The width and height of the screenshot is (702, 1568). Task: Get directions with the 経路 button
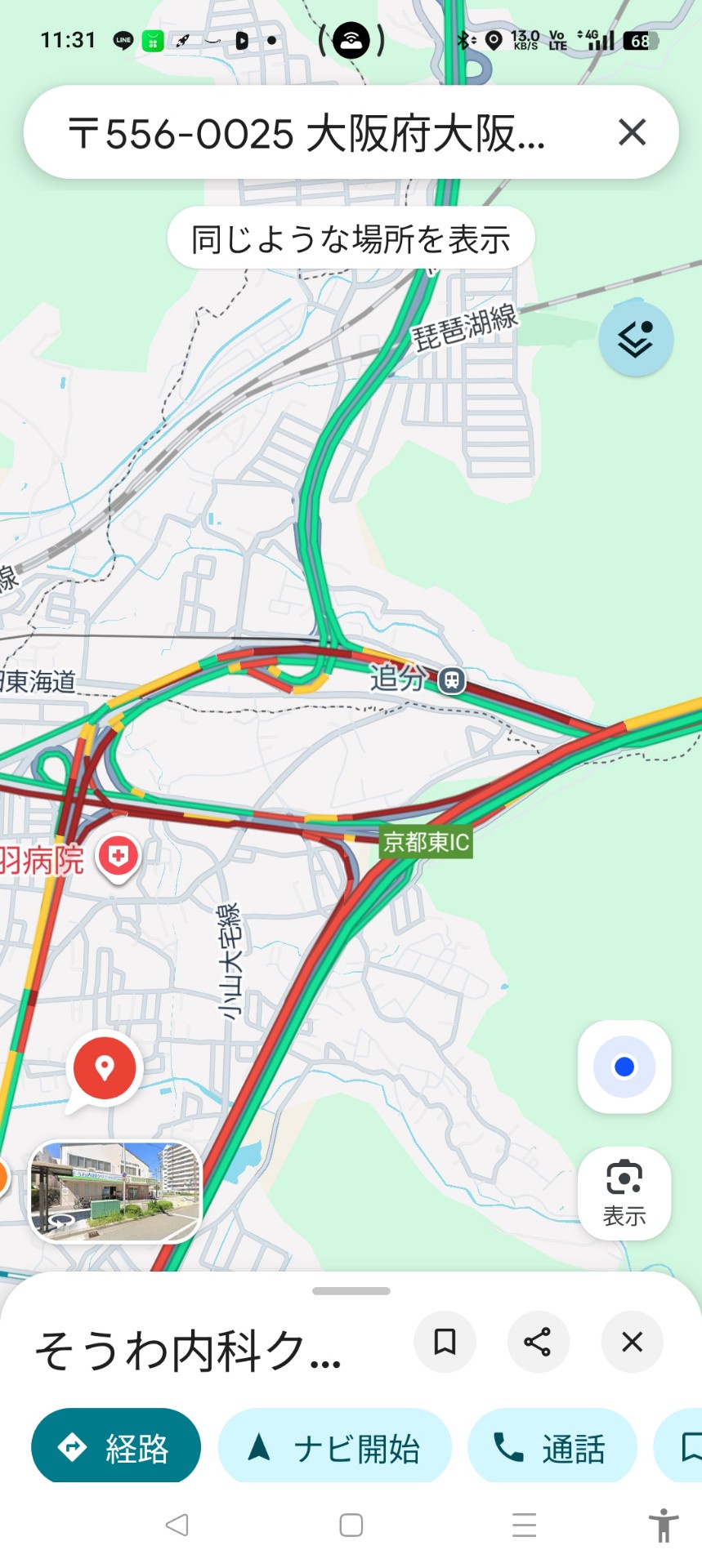pyautogui.click(x=116, y=1448)
